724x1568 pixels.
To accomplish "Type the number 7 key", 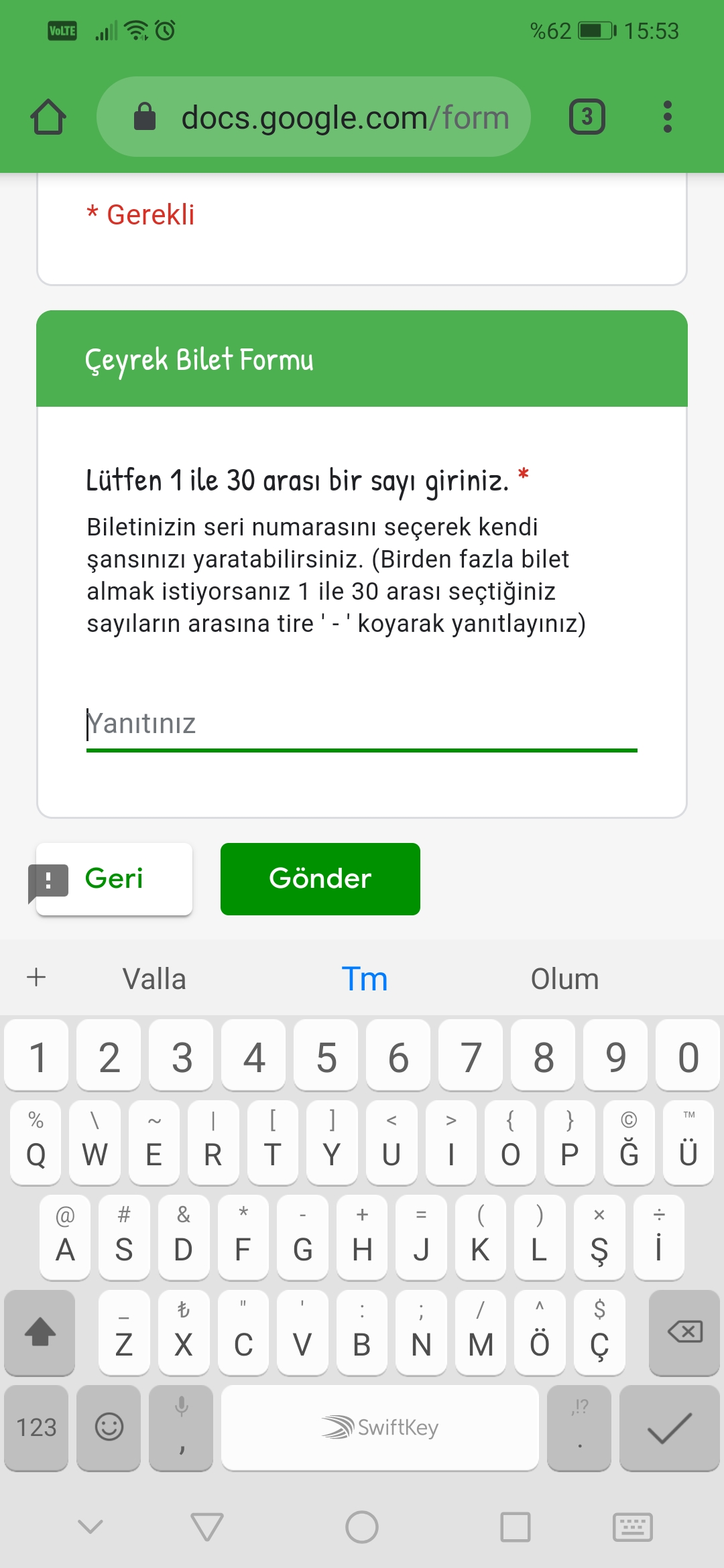I will click(471, 1057).
